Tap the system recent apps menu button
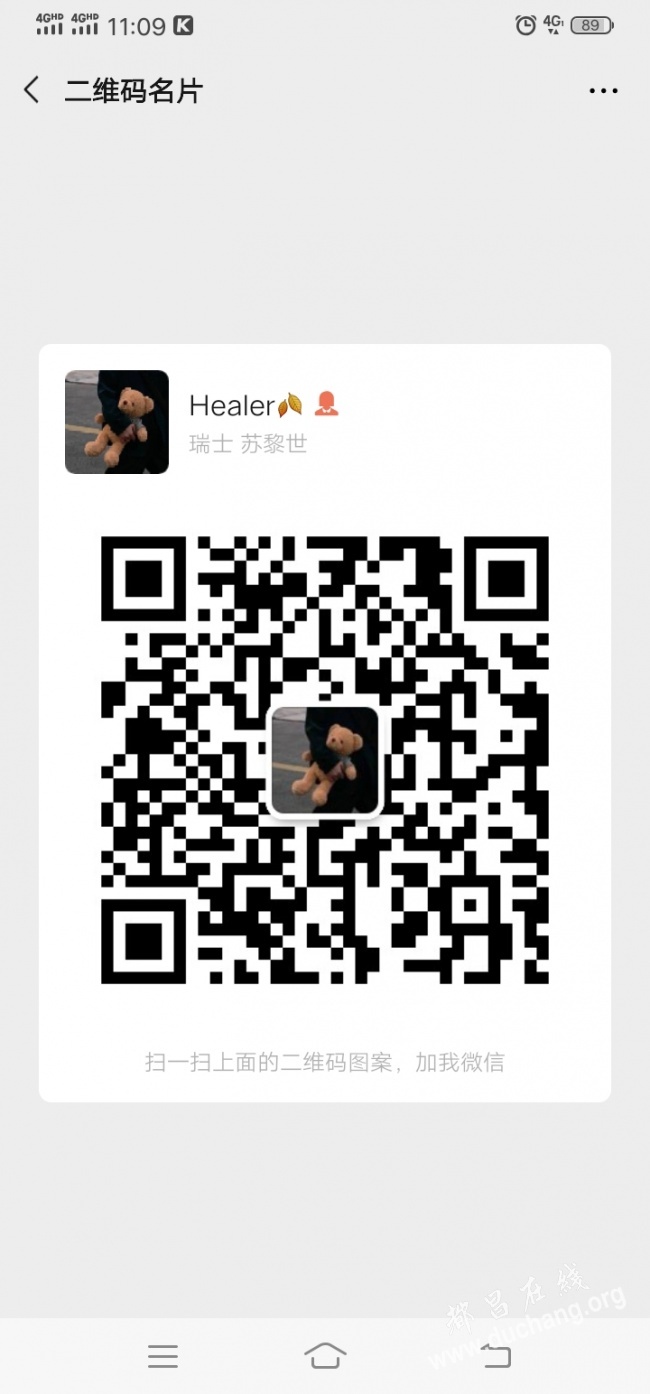Image resolution: width=650 pixels, height=1394 pixels. [163, 1356]
